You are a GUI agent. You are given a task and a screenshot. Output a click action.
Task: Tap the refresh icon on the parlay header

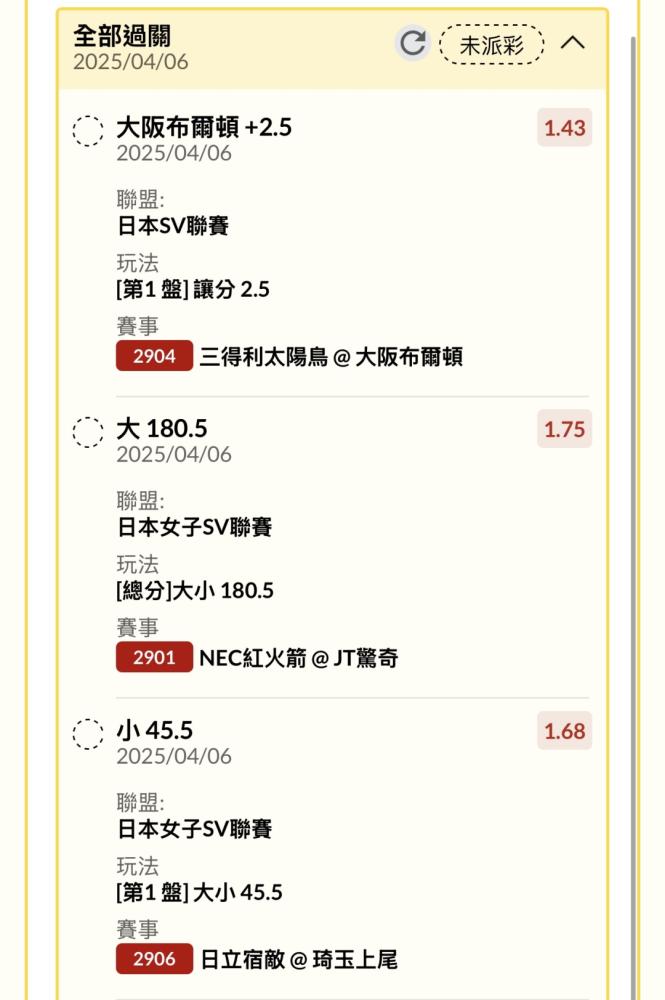pos(413,43)
